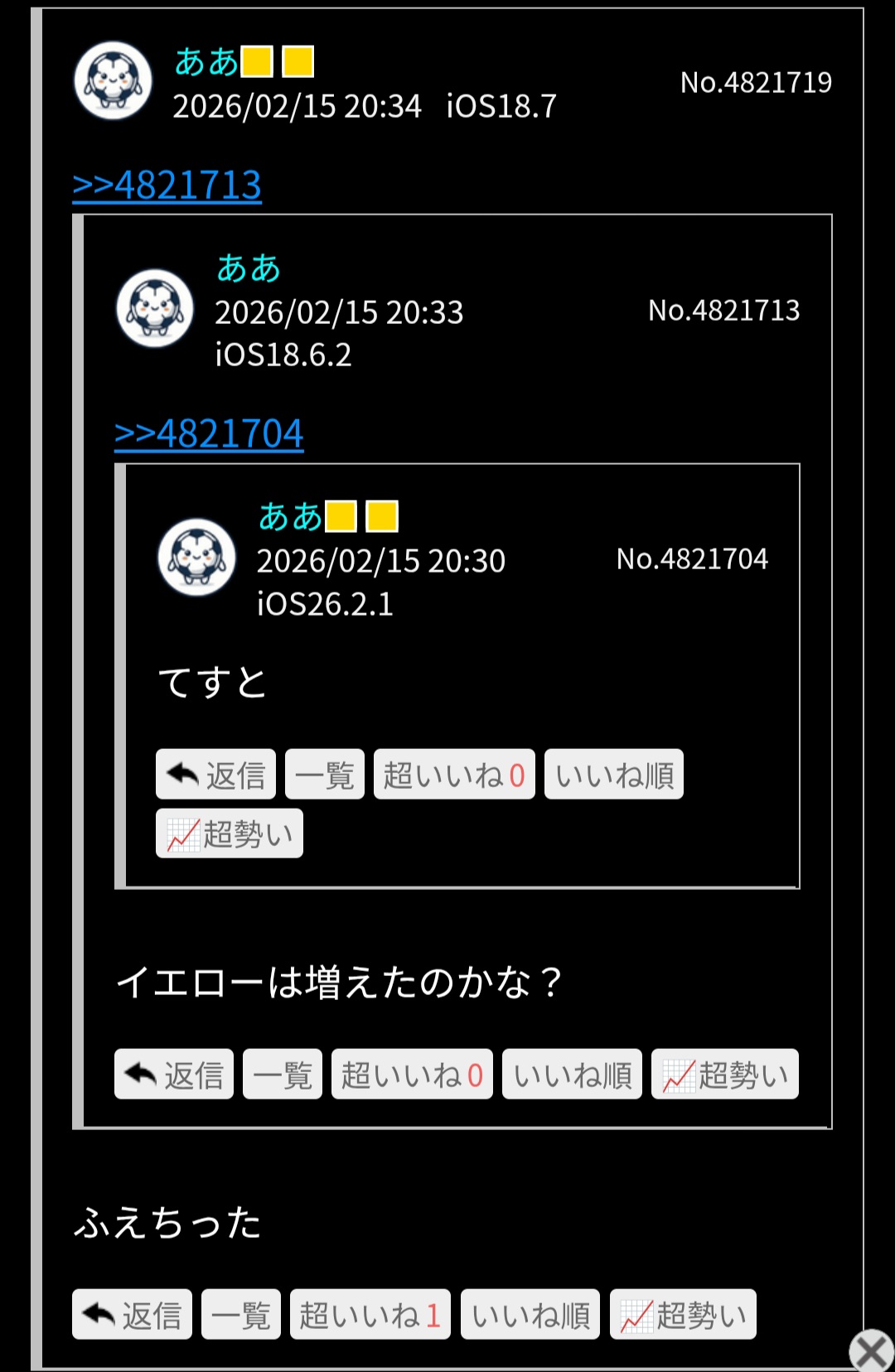Give 超いいね to the てすと post
This screenshot has height=1372, width=895.
coord(454,775)
